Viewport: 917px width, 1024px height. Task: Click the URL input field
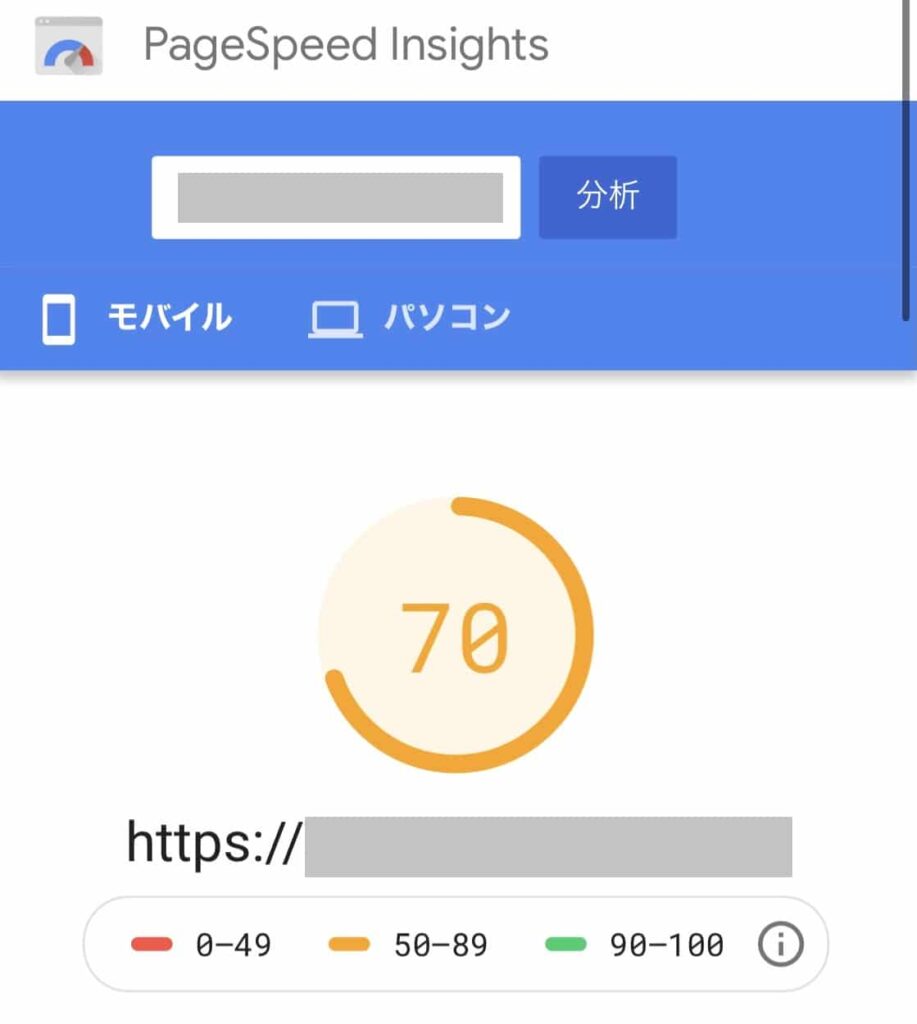(335, 197)
